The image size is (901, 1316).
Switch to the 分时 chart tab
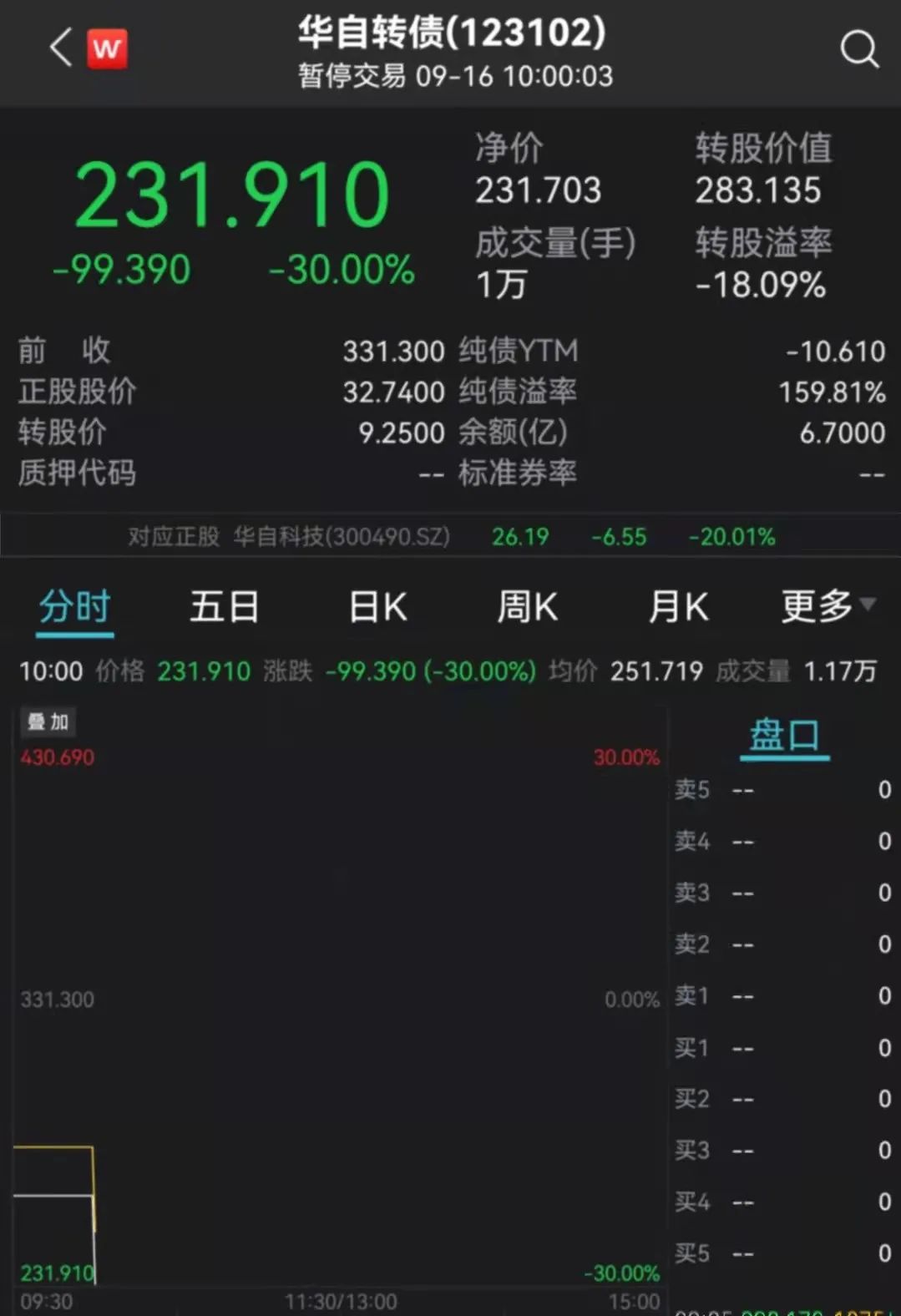[75, 607]
